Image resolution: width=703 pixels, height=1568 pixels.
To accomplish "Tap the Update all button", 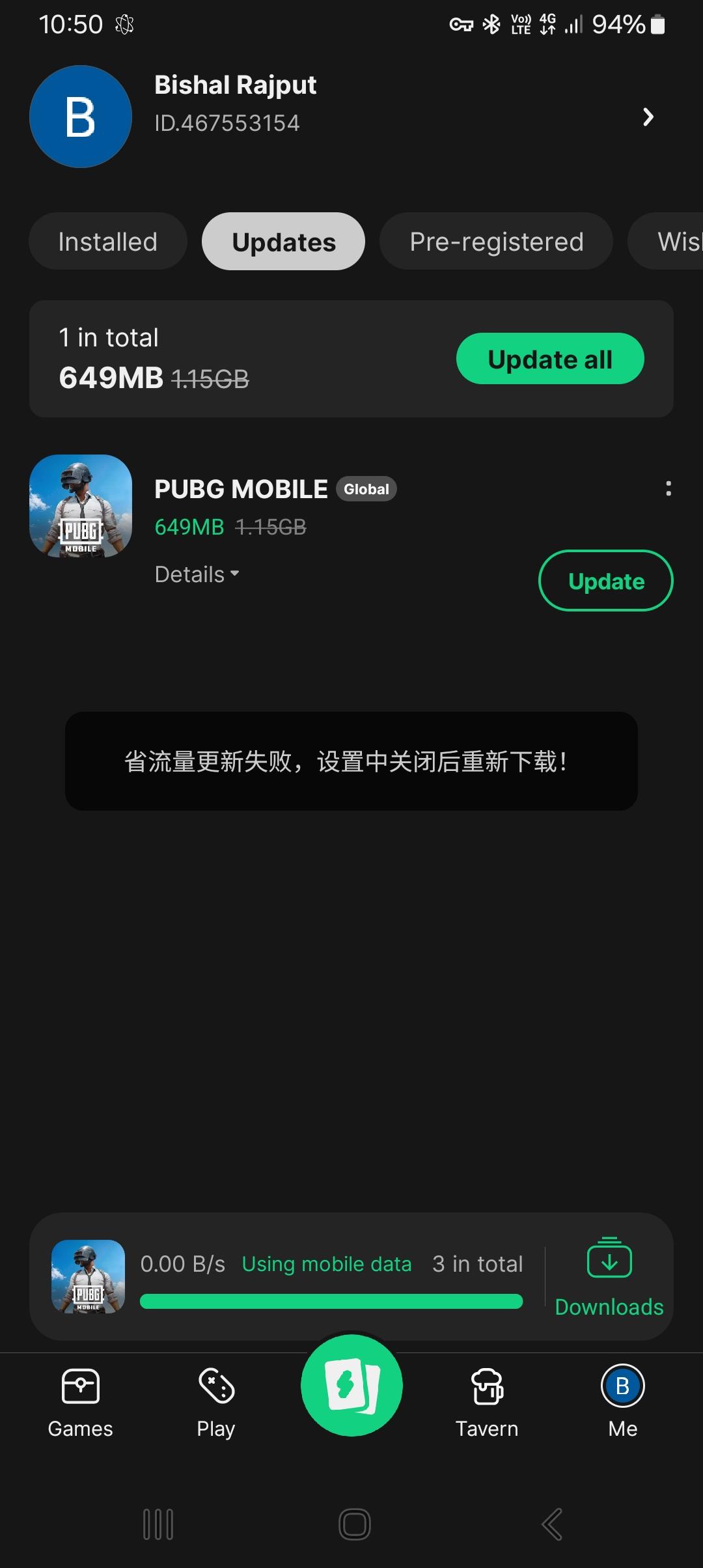I will coord(550,359).
